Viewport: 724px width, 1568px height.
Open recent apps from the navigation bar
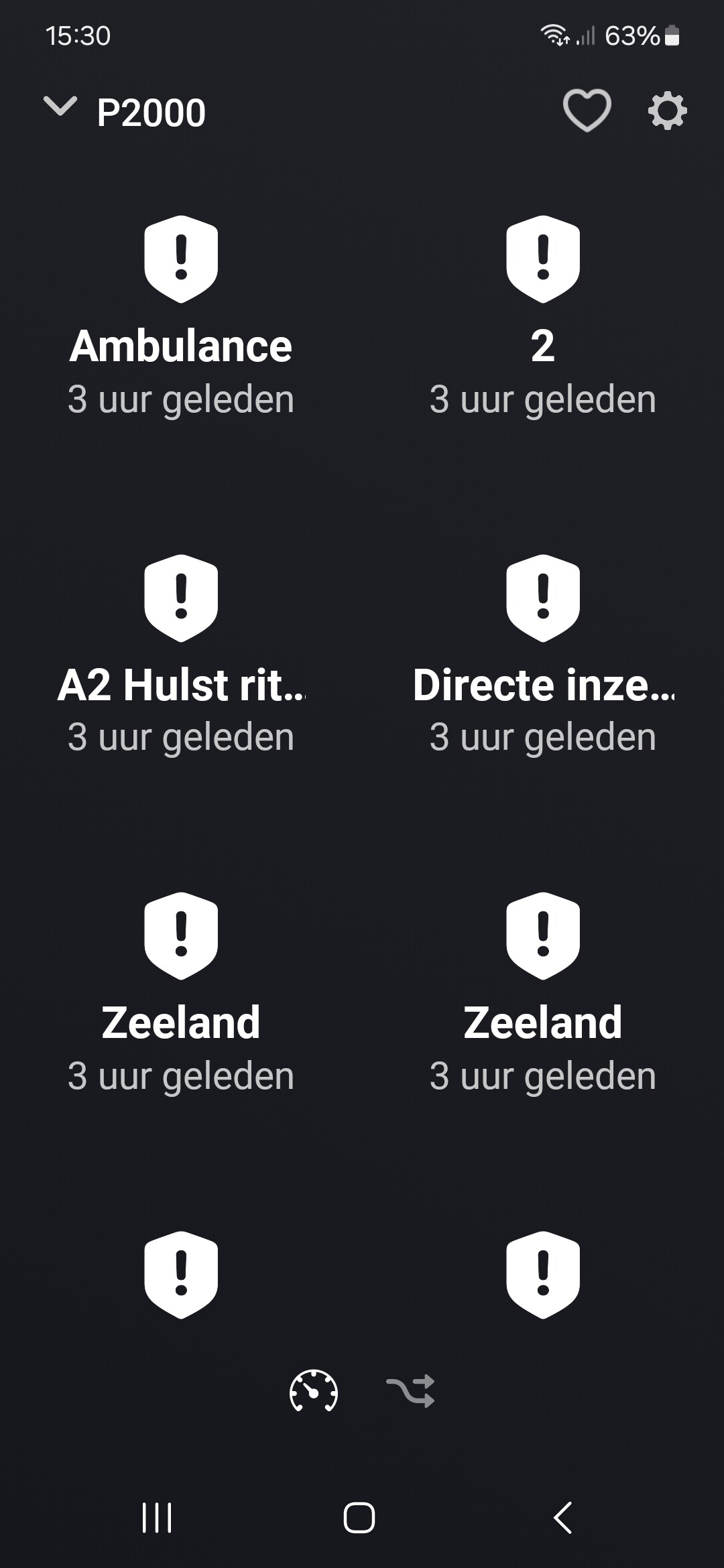click(x=157, y=1518)
